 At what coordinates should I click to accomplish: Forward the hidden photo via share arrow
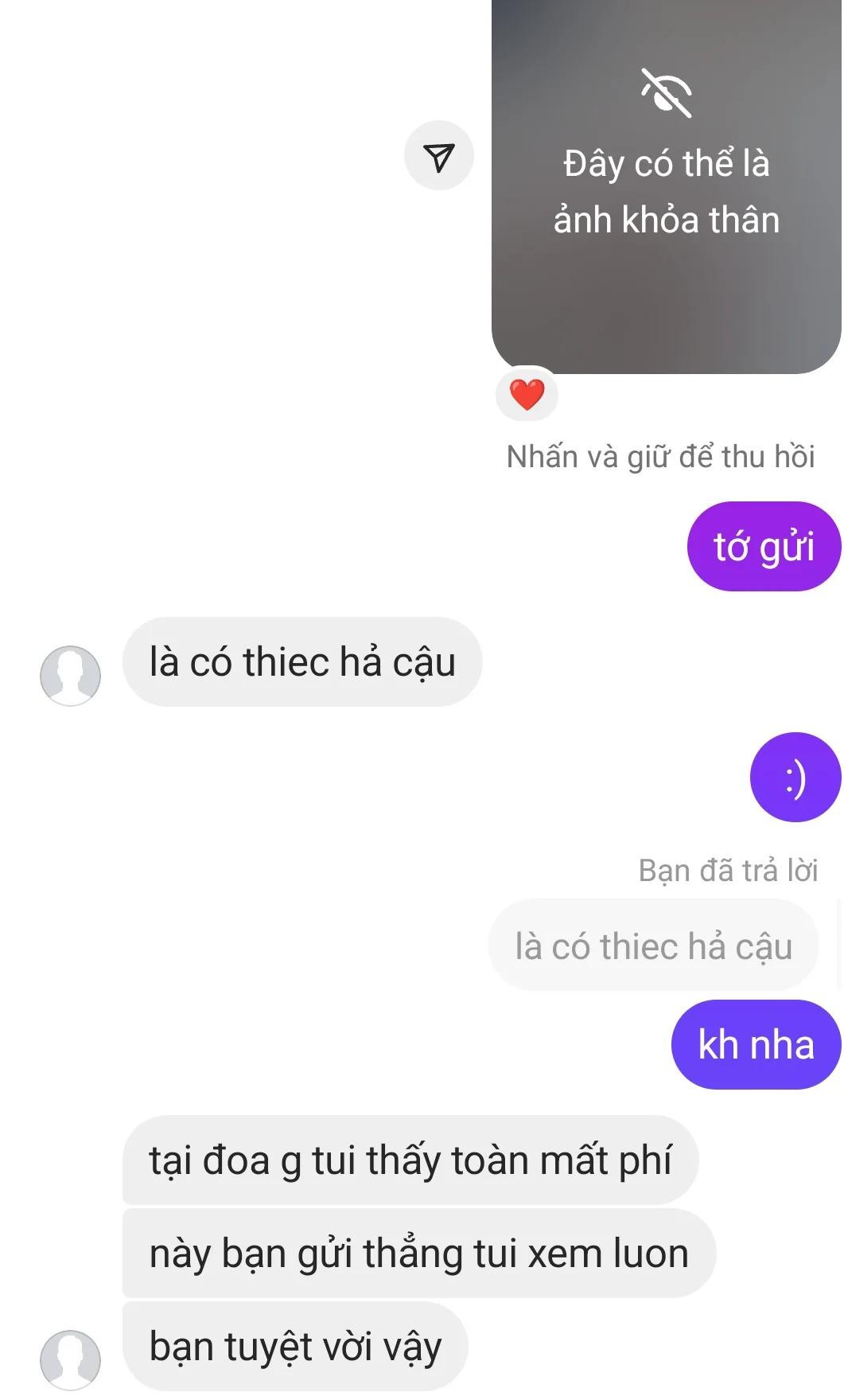(438, 156)
